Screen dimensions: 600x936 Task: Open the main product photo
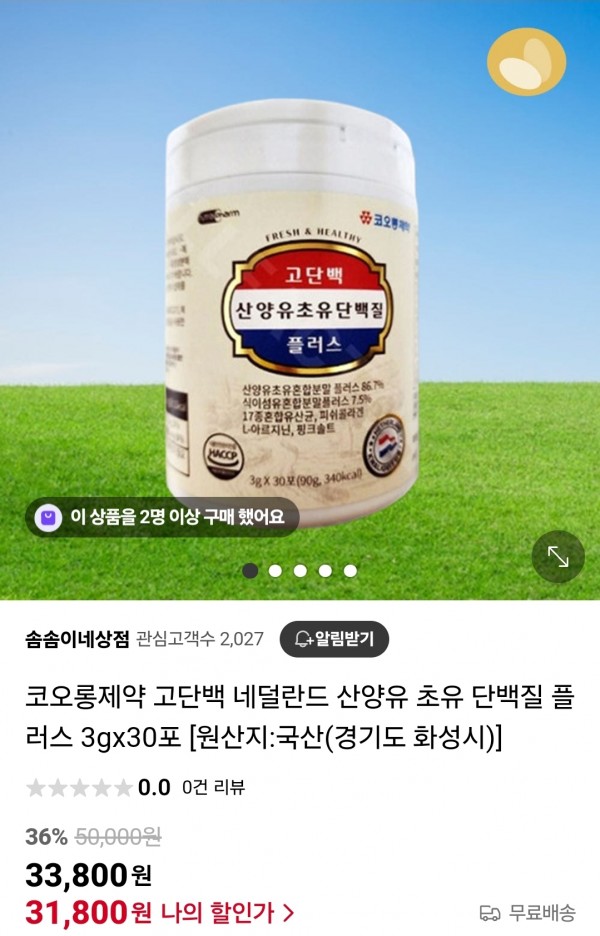pyautogui.click(x=300, y=300)
